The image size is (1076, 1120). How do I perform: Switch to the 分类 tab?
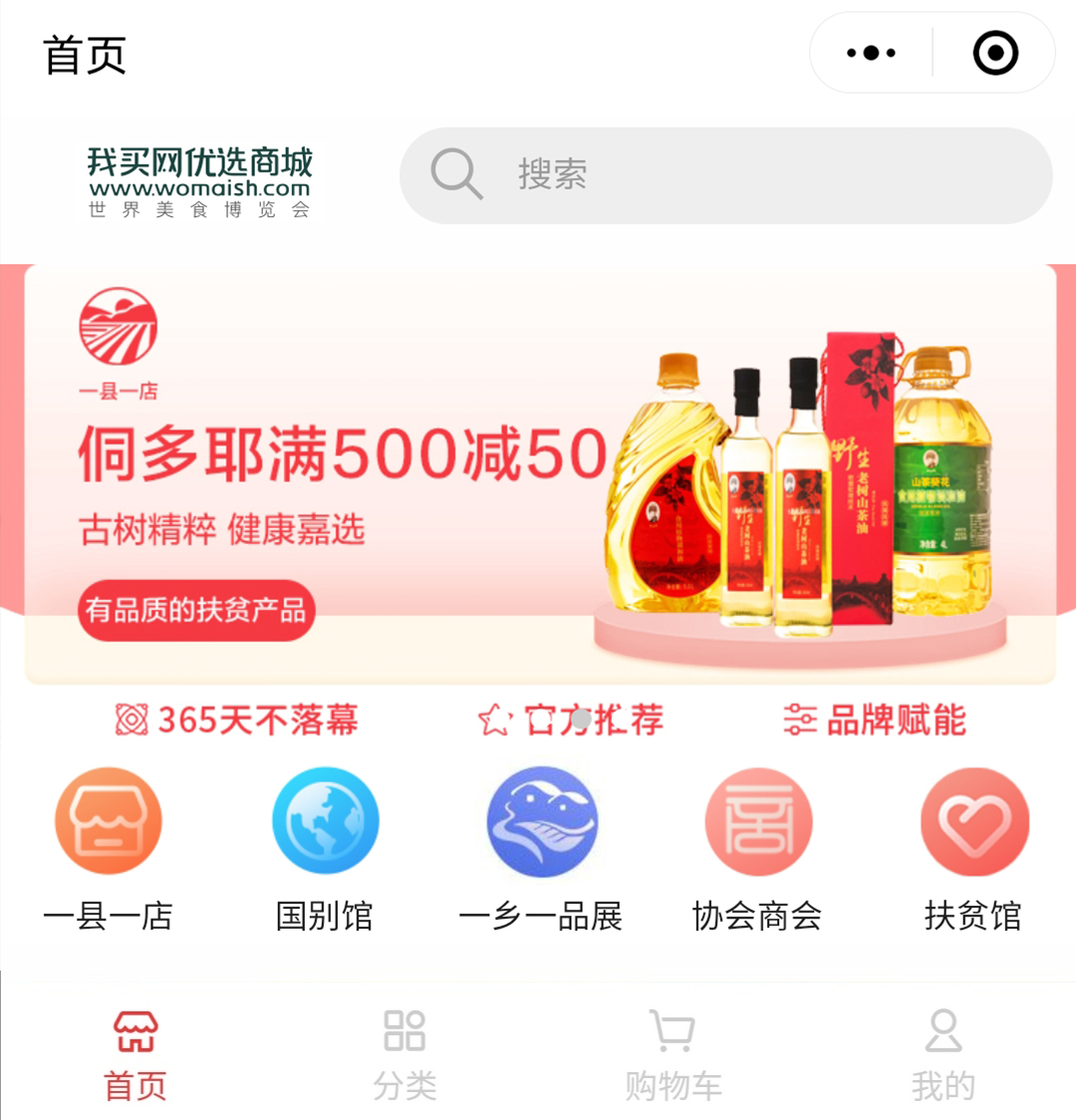pos(404,1054)
